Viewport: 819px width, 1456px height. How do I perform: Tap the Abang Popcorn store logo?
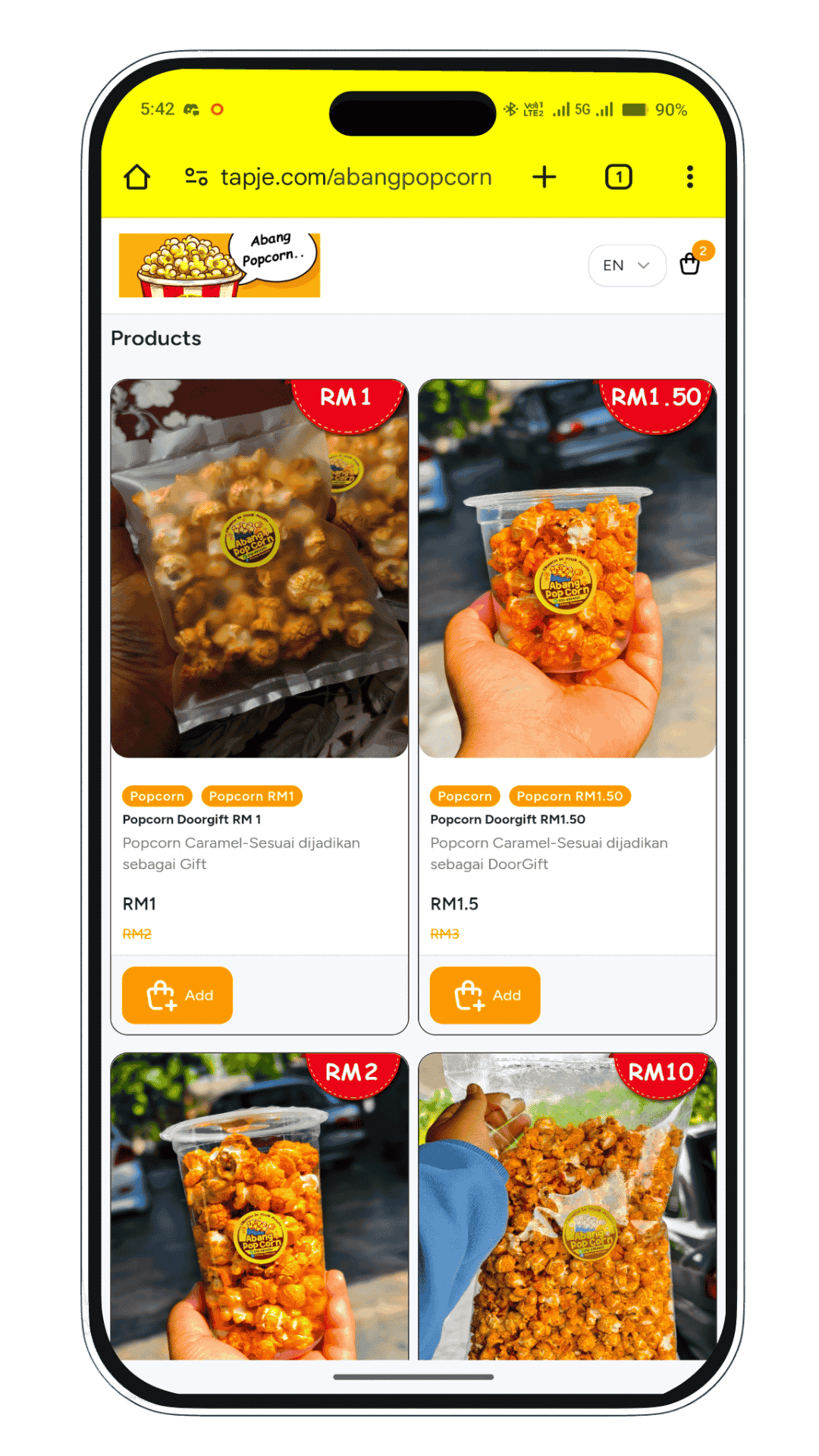coord(219,265)
